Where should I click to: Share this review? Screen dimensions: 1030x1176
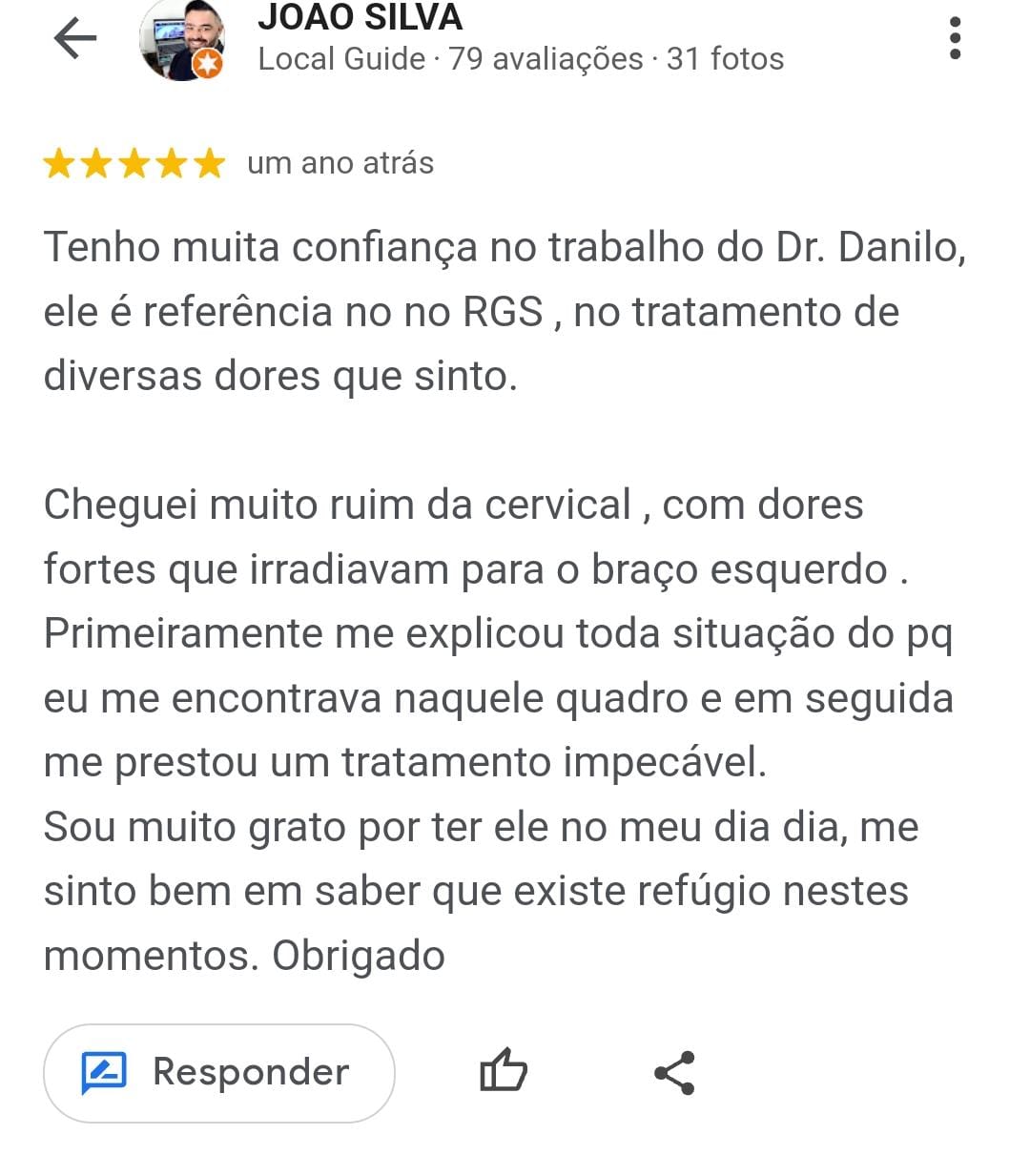[x=675, y=1073]
